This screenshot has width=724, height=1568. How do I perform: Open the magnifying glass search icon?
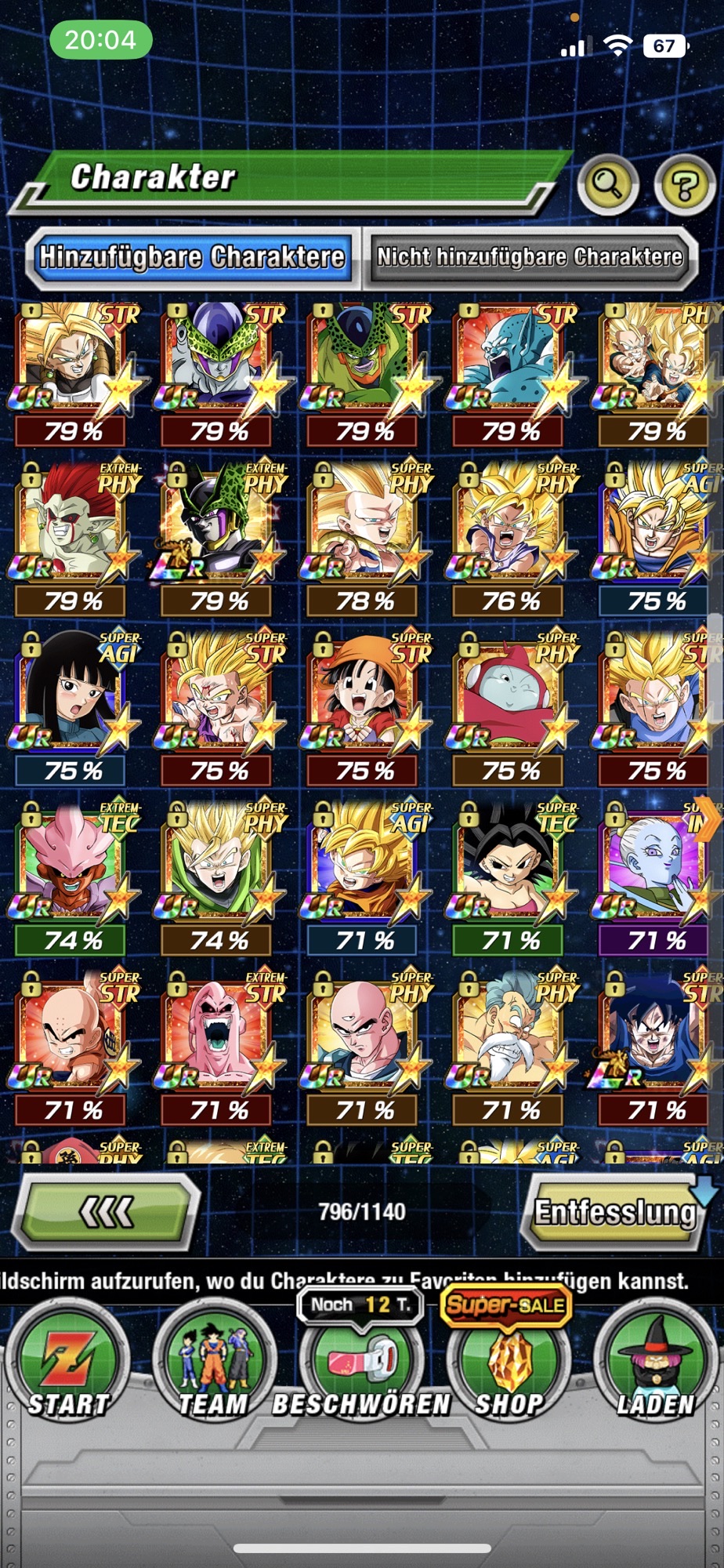coord(608,185)
